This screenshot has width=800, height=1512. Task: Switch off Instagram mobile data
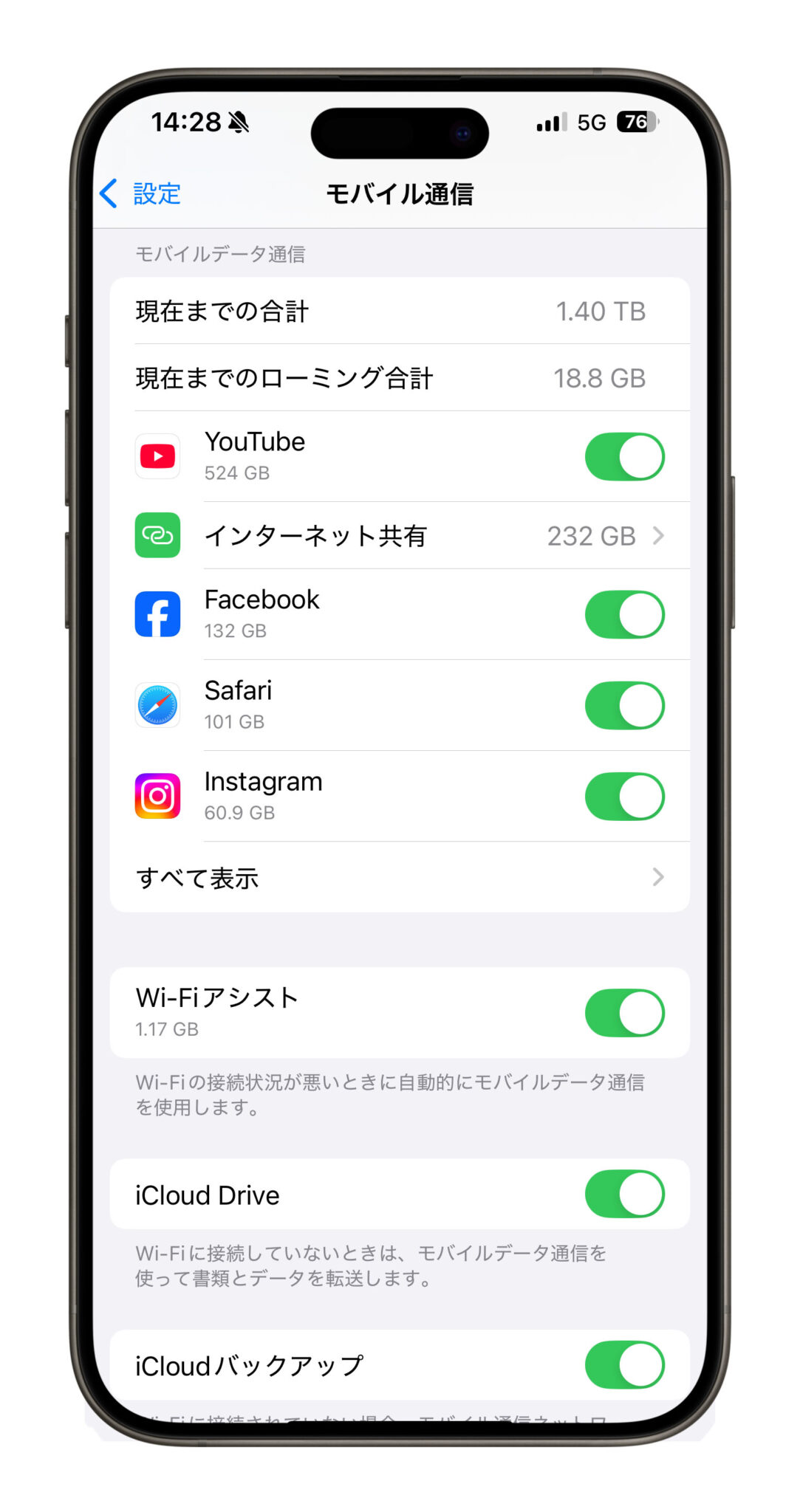tap(624, 797)
